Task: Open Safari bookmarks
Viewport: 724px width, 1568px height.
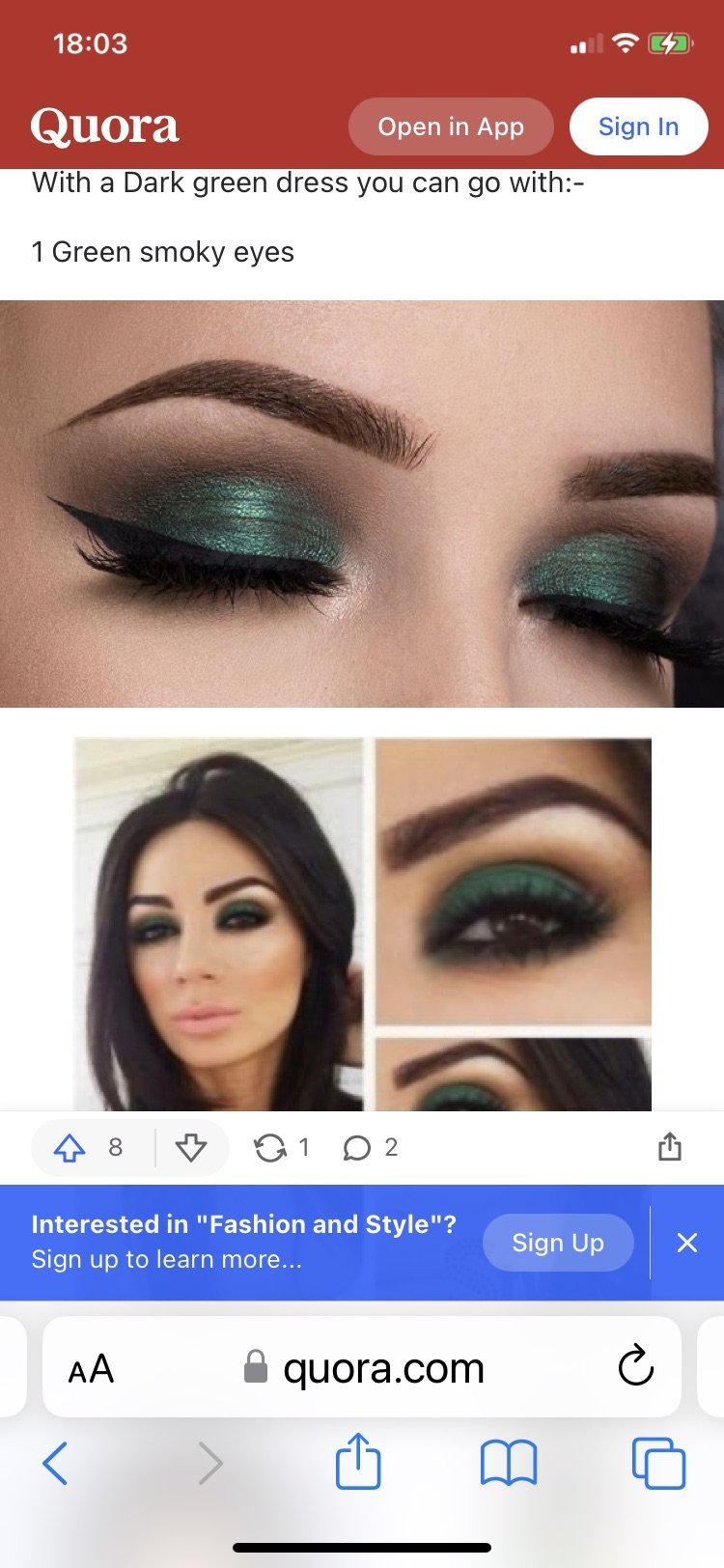Action: (x=508, y=1463)
